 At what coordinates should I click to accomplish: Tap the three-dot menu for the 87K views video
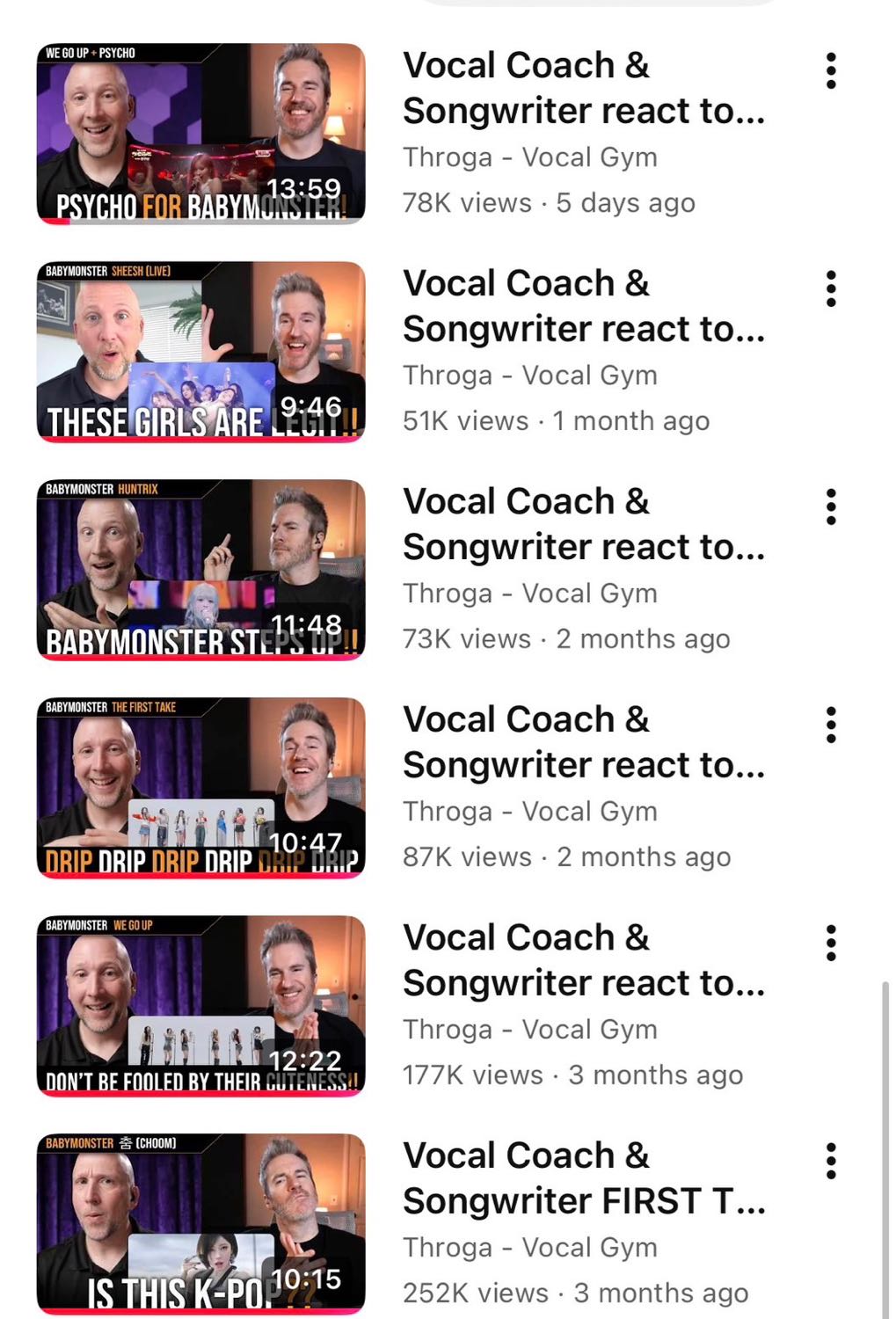(x=831, y=725)
